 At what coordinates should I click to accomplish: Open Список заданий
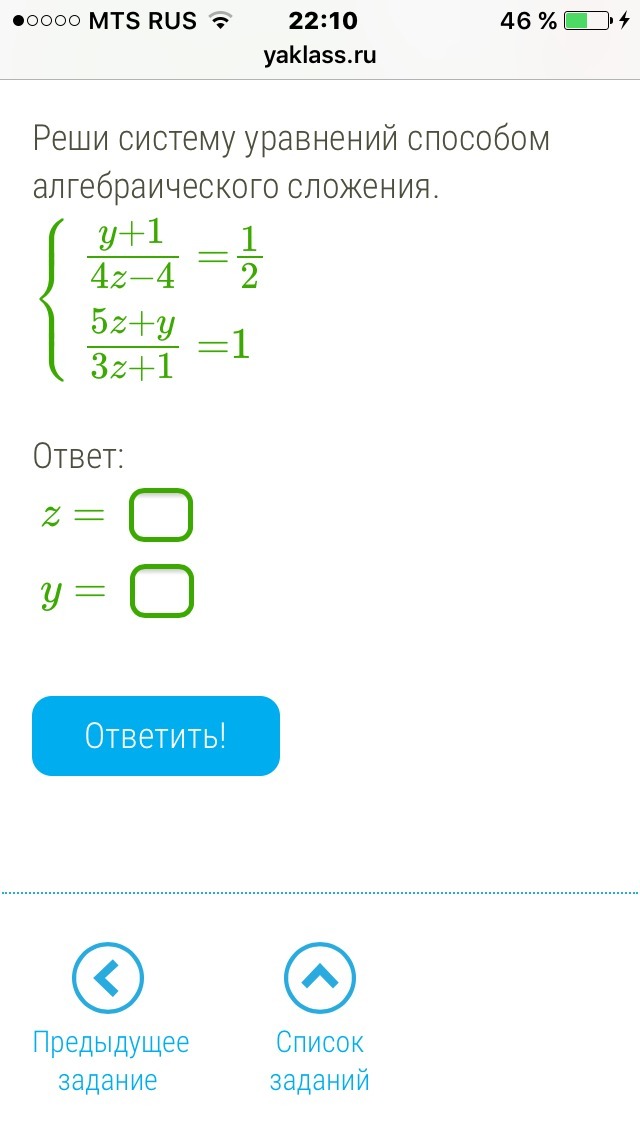tap(320, 1018)
